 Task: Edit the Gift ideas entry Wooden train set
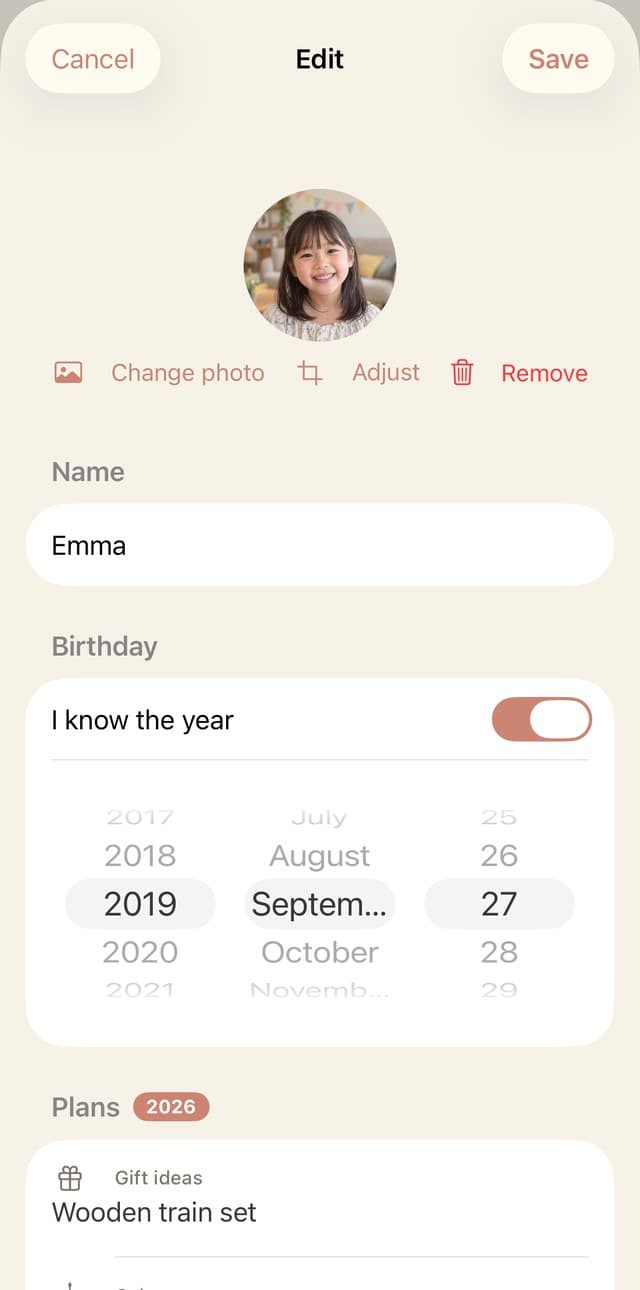[320, 1198]
